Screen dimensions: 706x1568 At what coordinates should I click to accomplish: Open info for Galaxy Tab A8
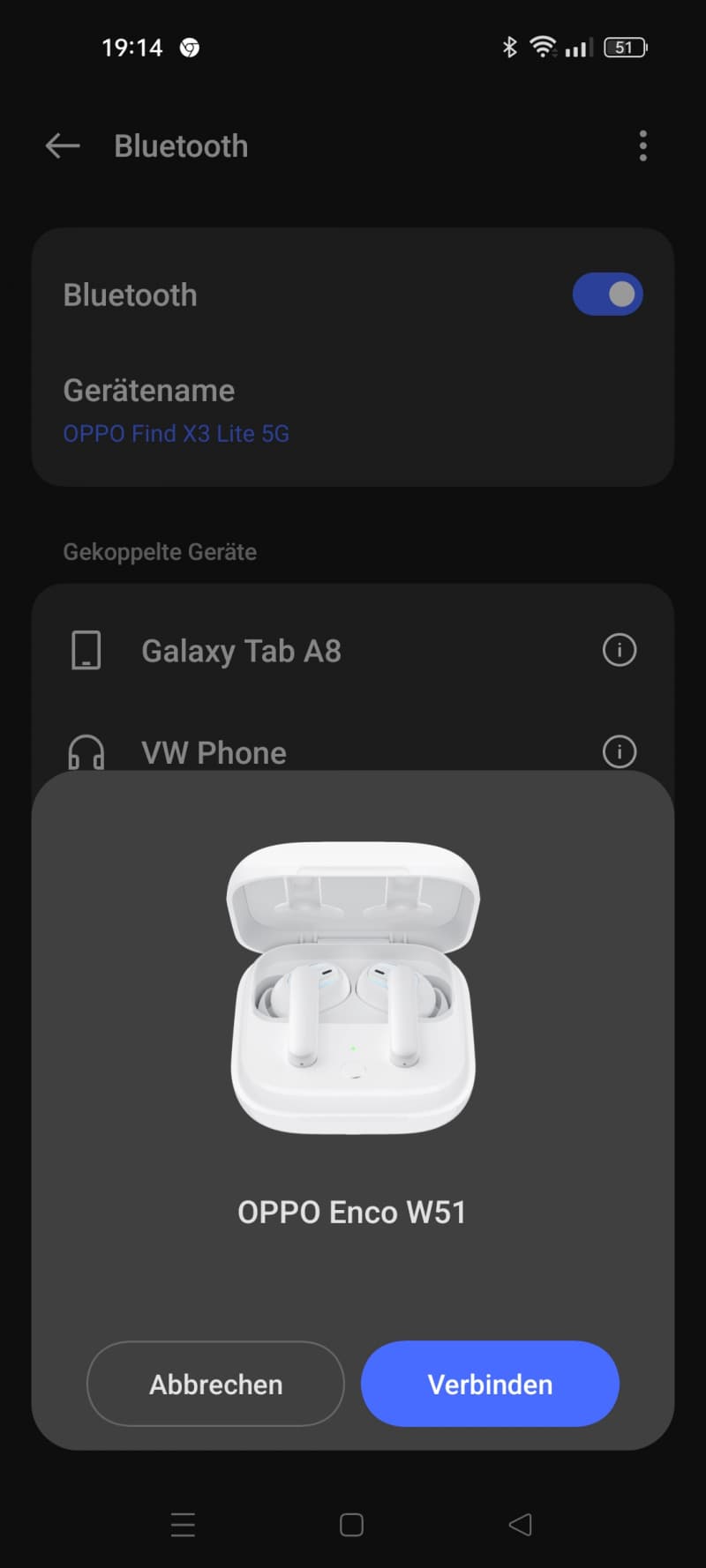tap(620, 650)
